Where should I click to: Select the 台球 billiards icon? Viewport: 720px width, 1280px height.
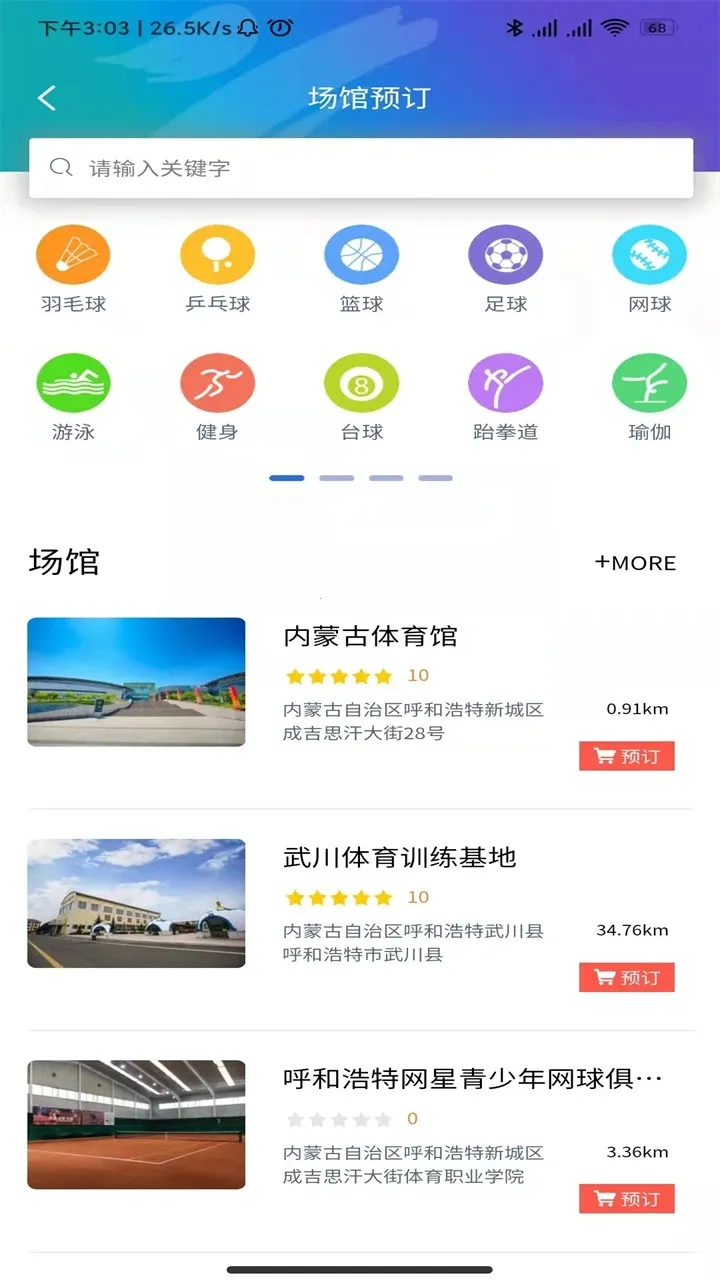[361, 382]
